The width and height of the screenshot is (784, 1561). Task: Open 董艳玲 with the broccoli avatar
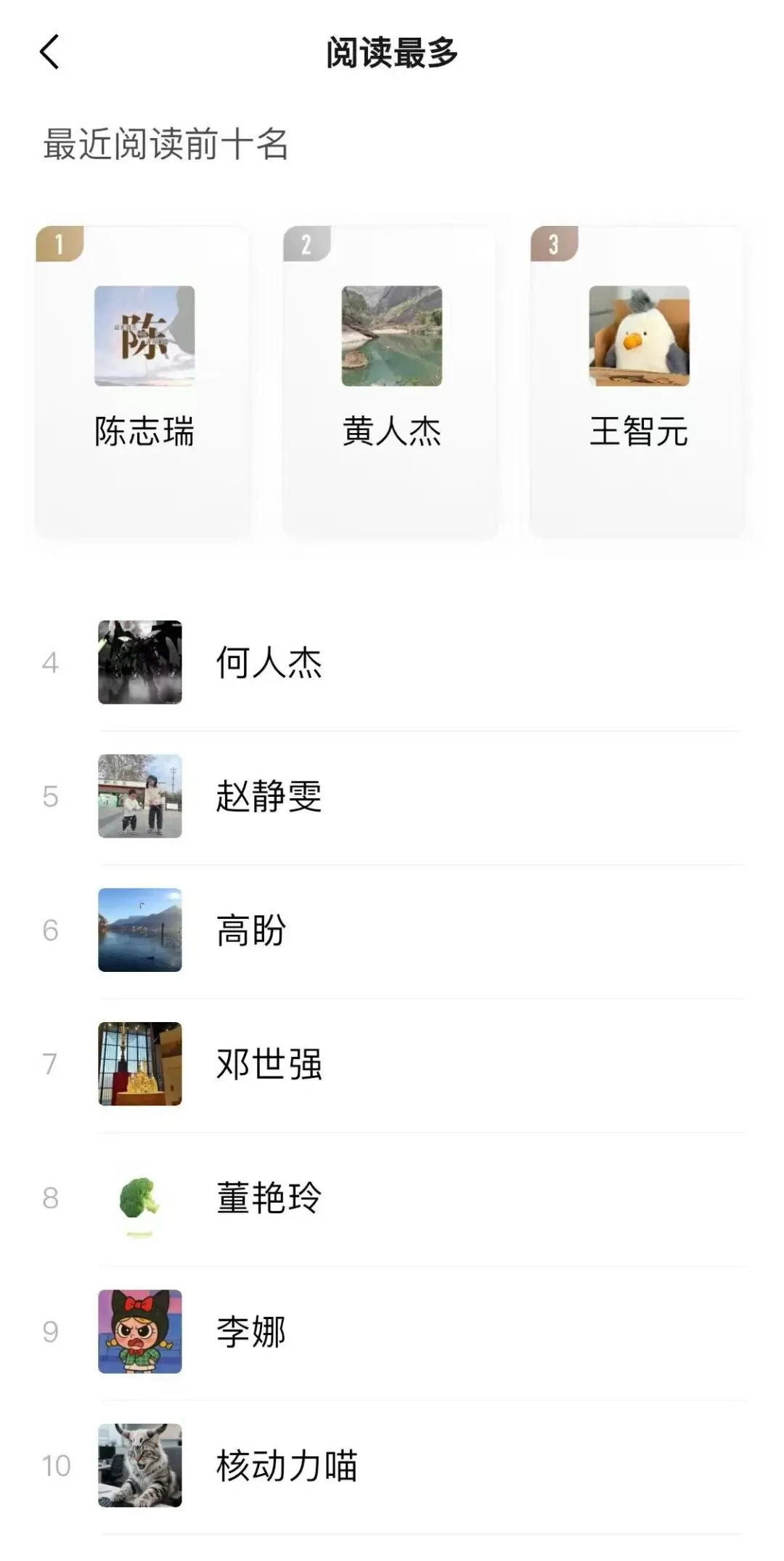pyautogui.click(x=392, y=1198)
